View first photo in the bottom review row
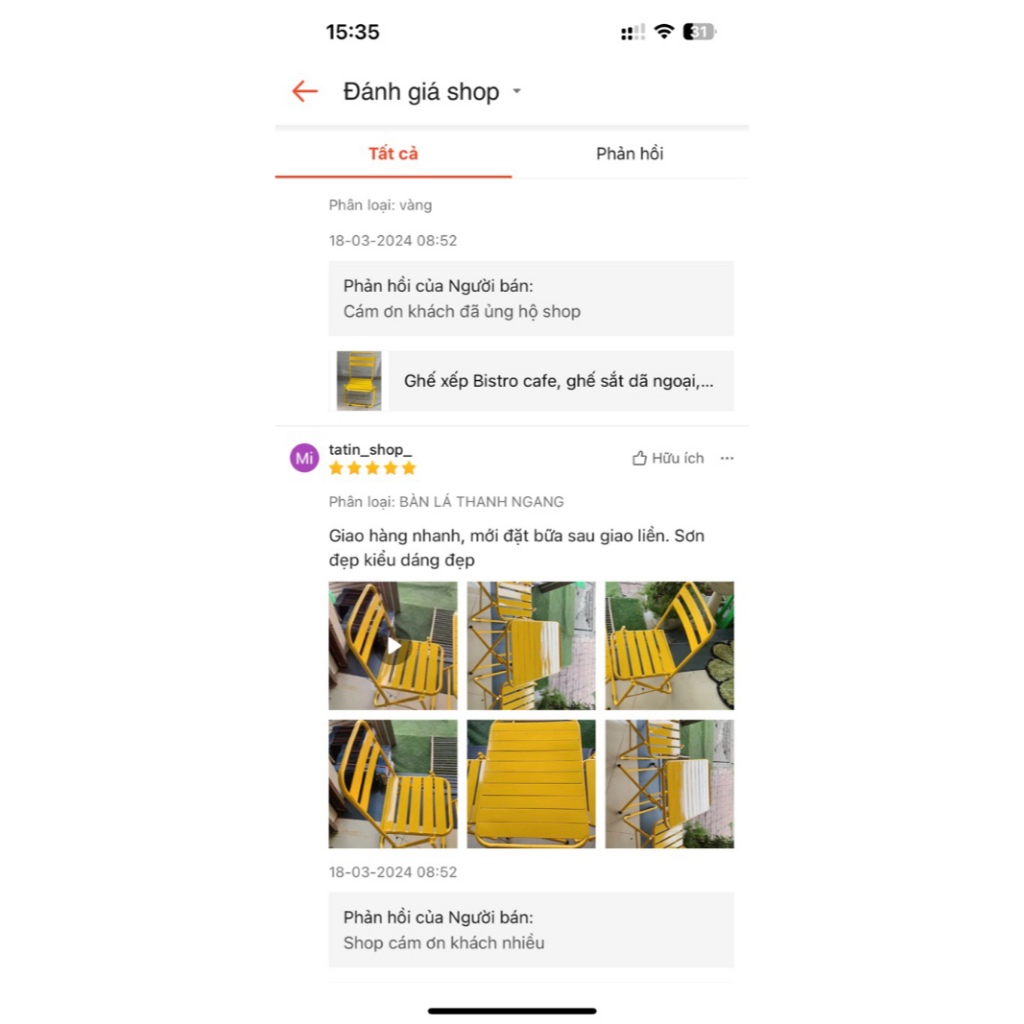This screenshot has width=1024, height=1024. click(393, 784)
